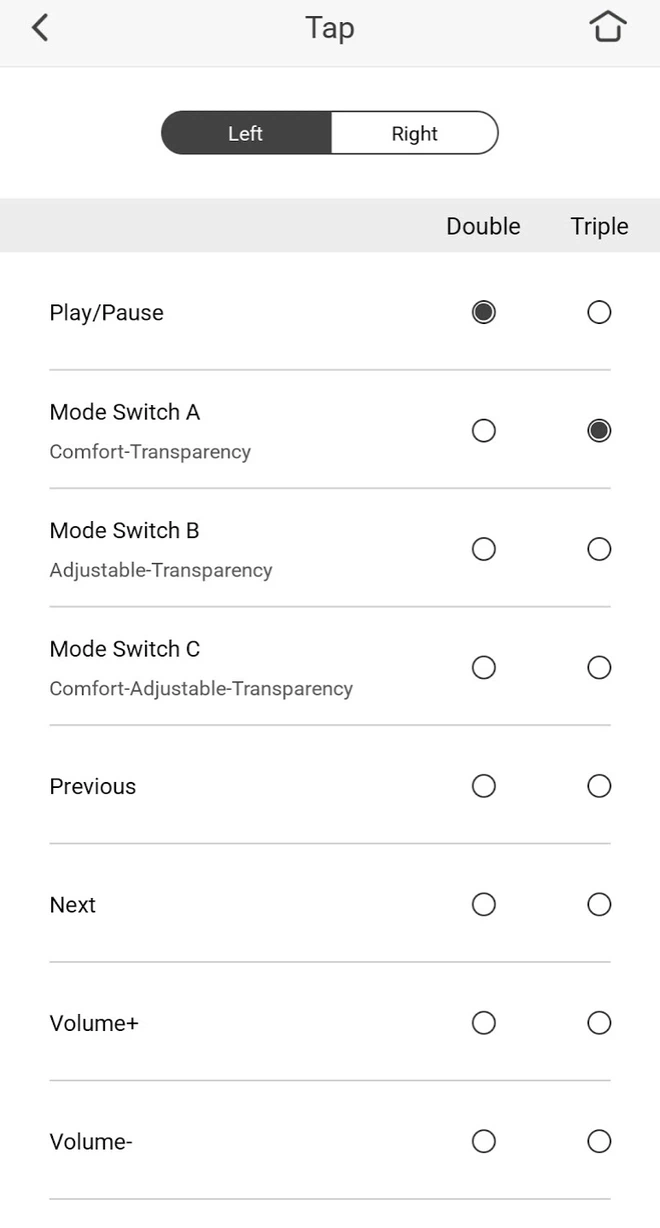Set Volume- as the triple tap action
This screenshot has width=660, height=1228.
(599, 1141)
